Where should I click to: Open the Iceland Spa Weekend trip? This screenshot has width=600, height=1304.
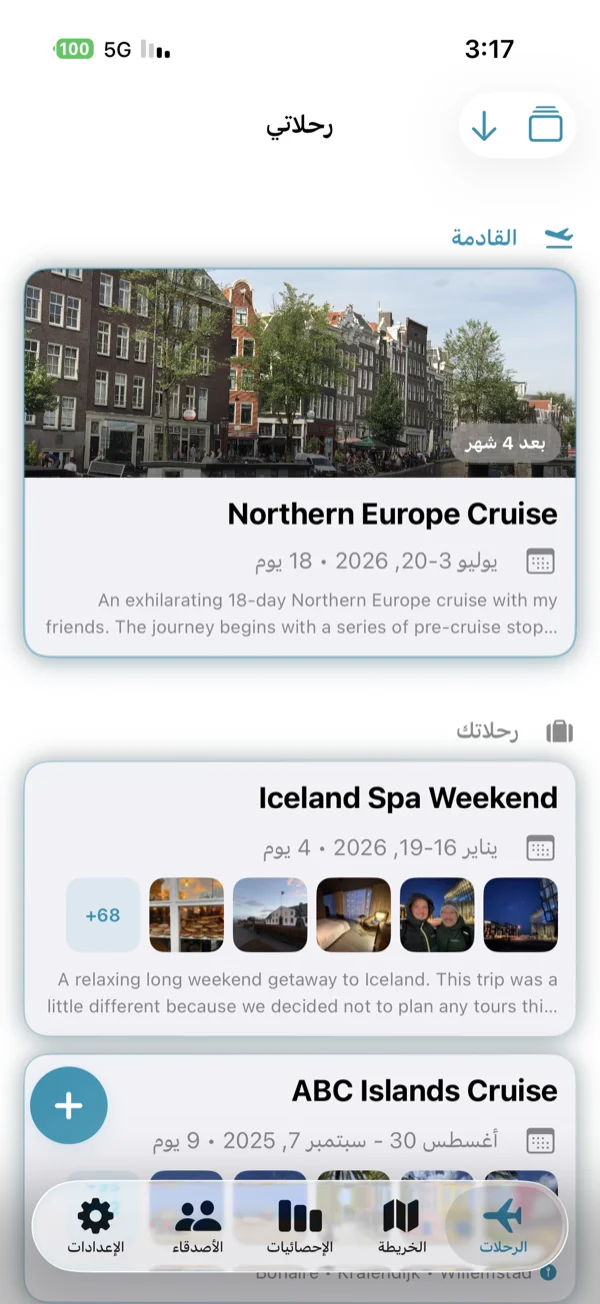pos(300,798)
